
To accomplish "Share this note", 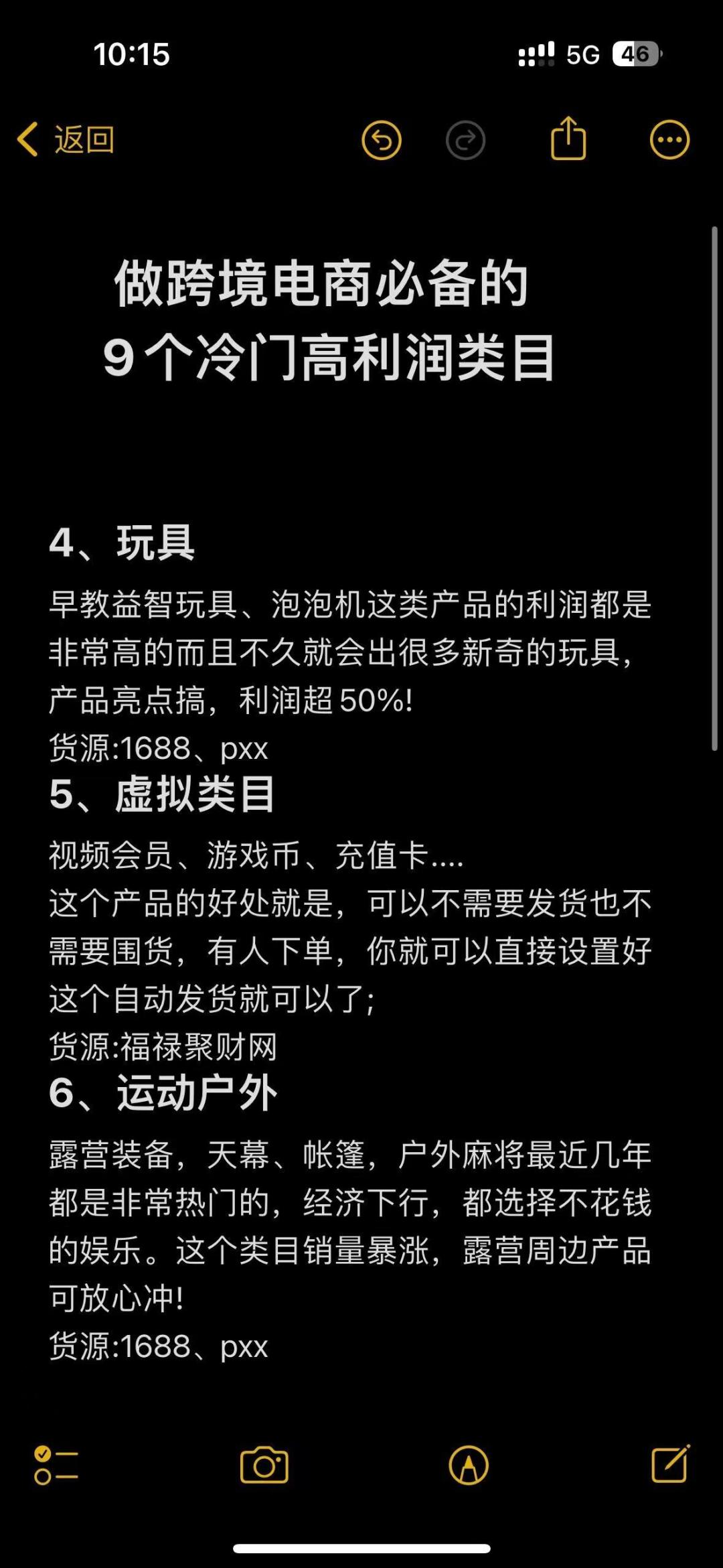I will tap(568, 139).
